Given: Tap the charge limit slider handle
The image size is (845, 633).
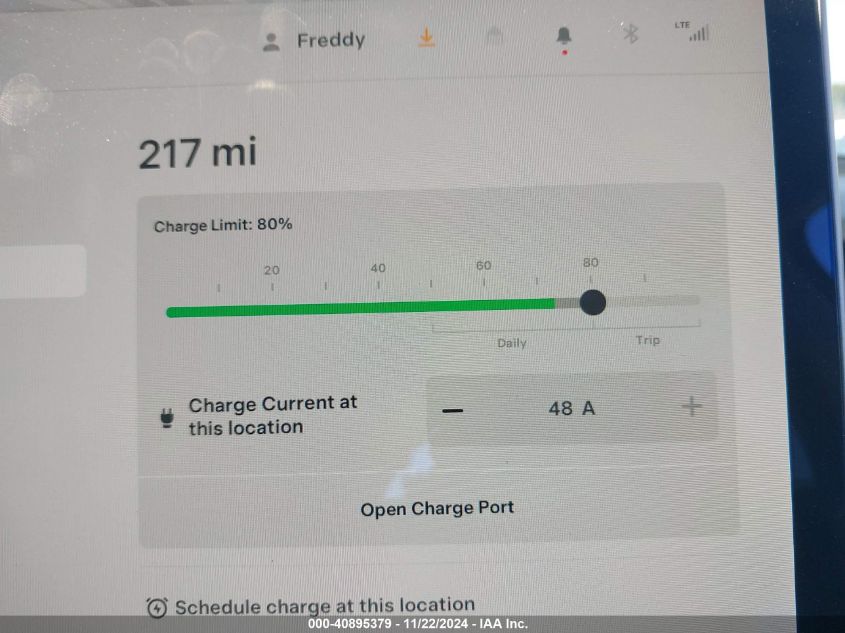Looking at the screenshot, I should pos(592,301).
